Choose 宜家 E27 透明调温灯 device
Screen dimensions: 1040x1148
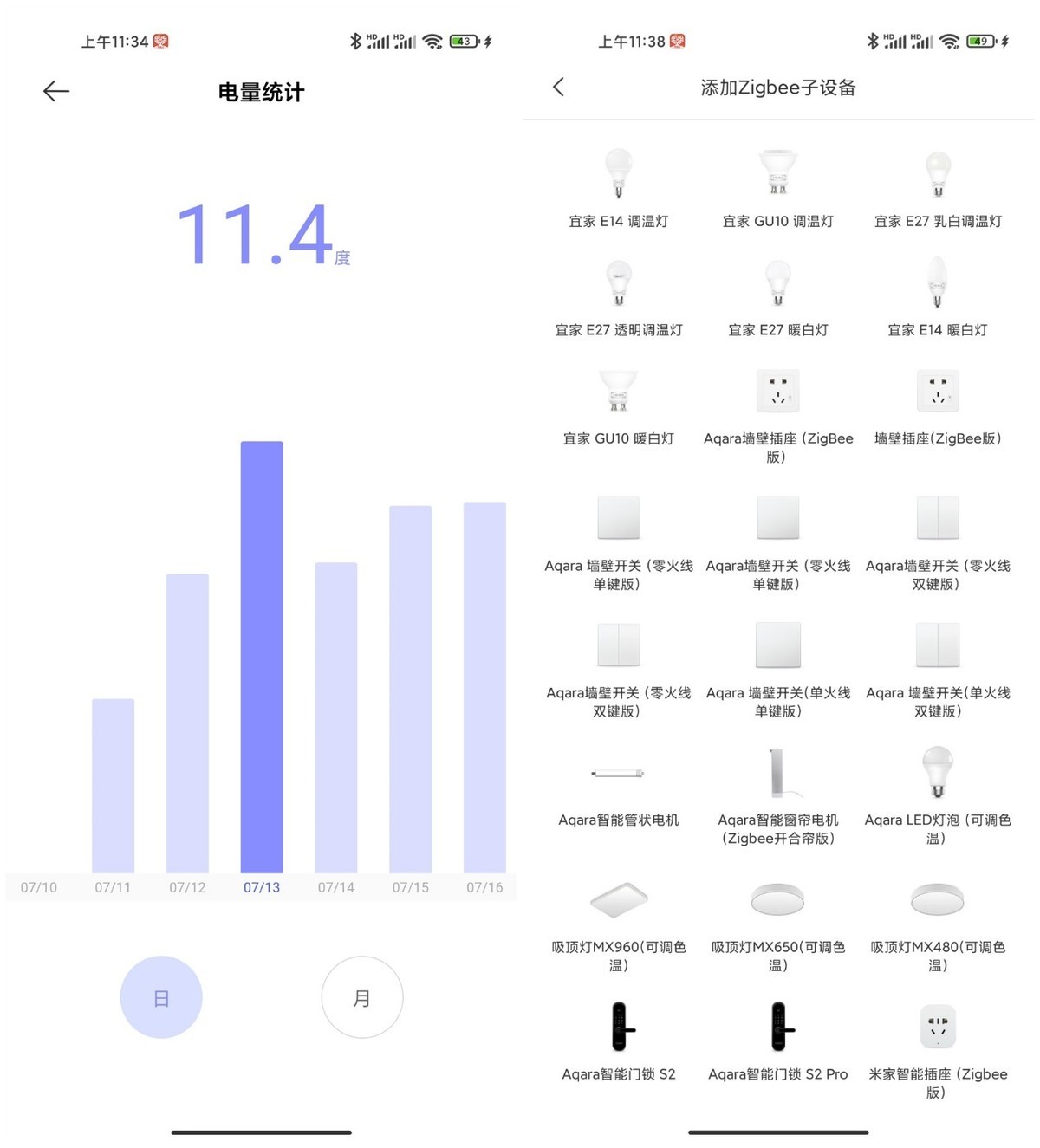(619, 297)
